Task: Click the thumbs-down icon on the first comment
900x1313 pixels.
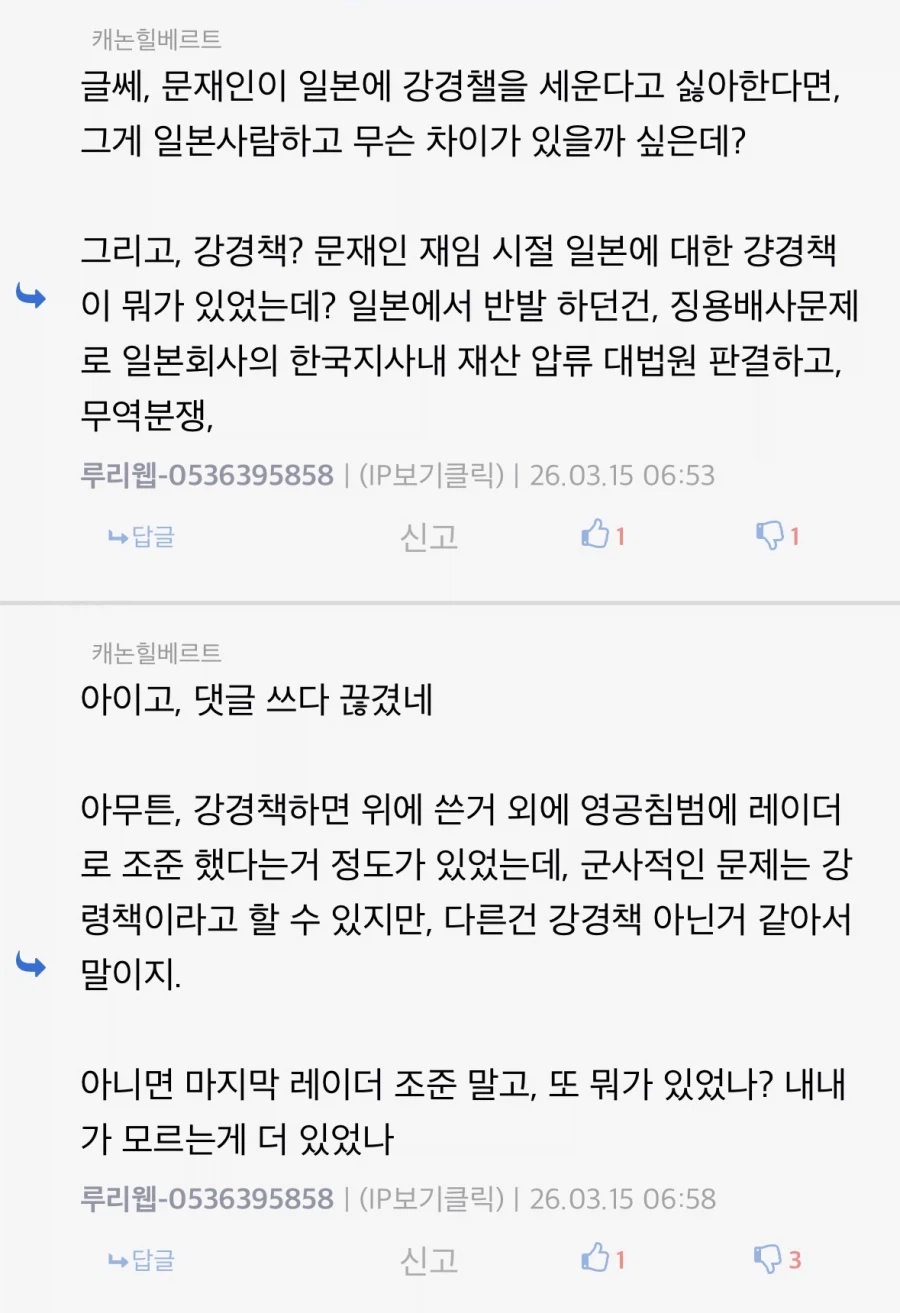Action: pos(768,536)
